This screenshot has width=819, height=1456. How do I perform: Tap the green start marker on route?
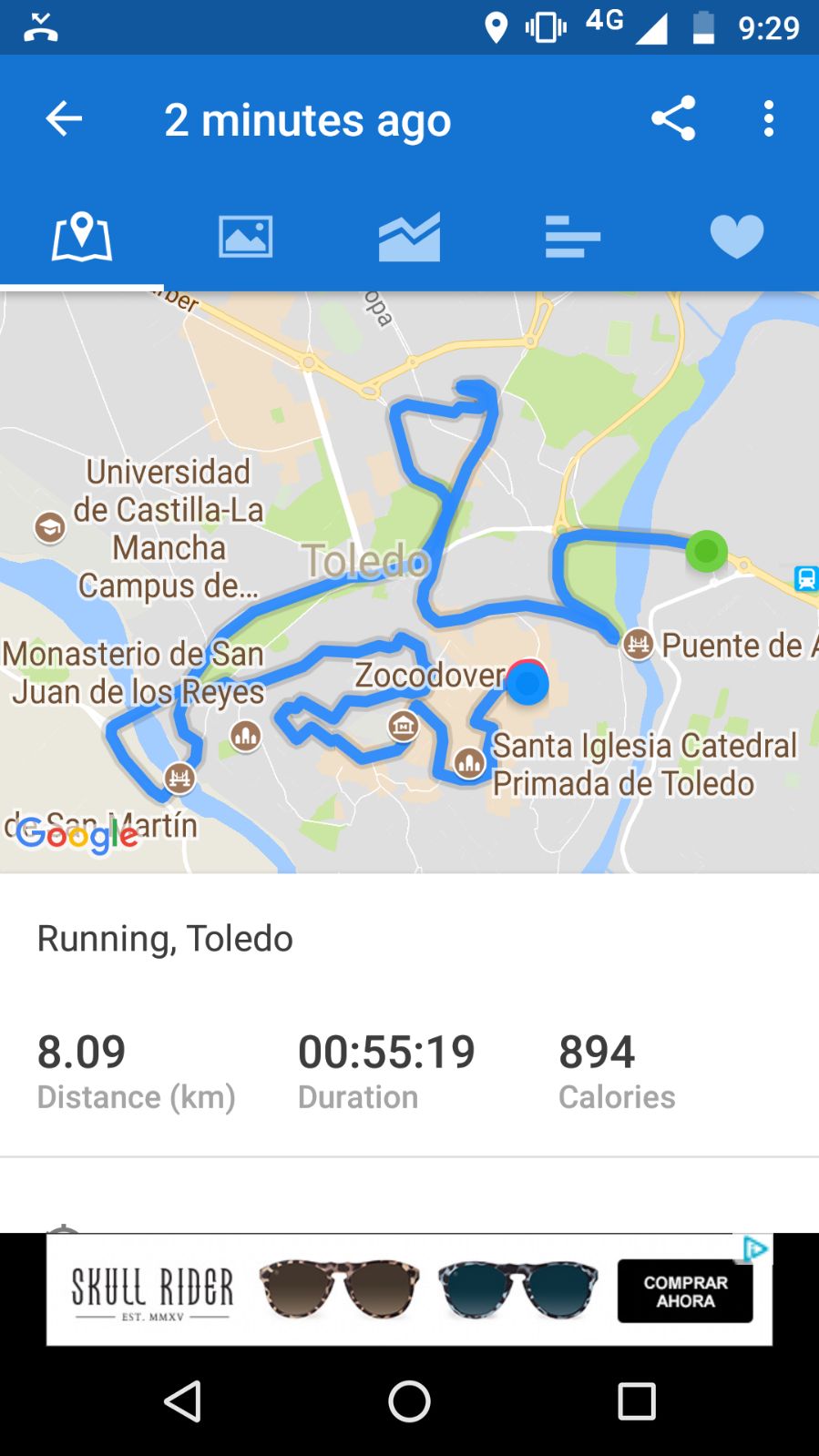pyautogui.click(x=706, y=551)
